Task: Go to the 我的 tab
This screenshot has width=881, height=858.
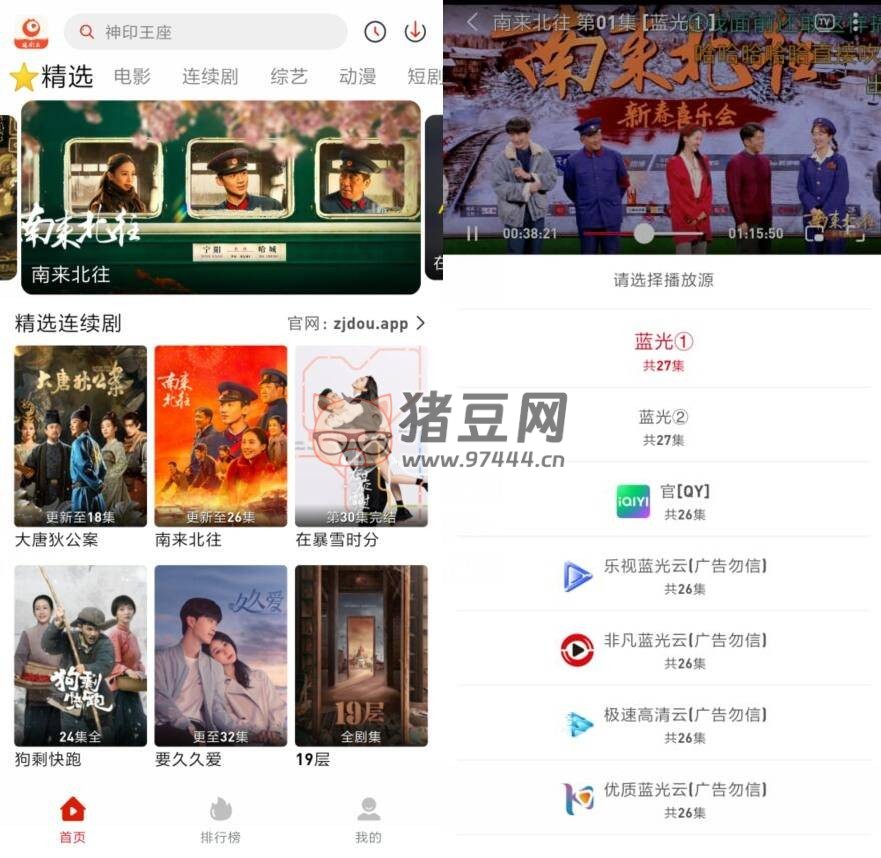Action: [368, 819]
